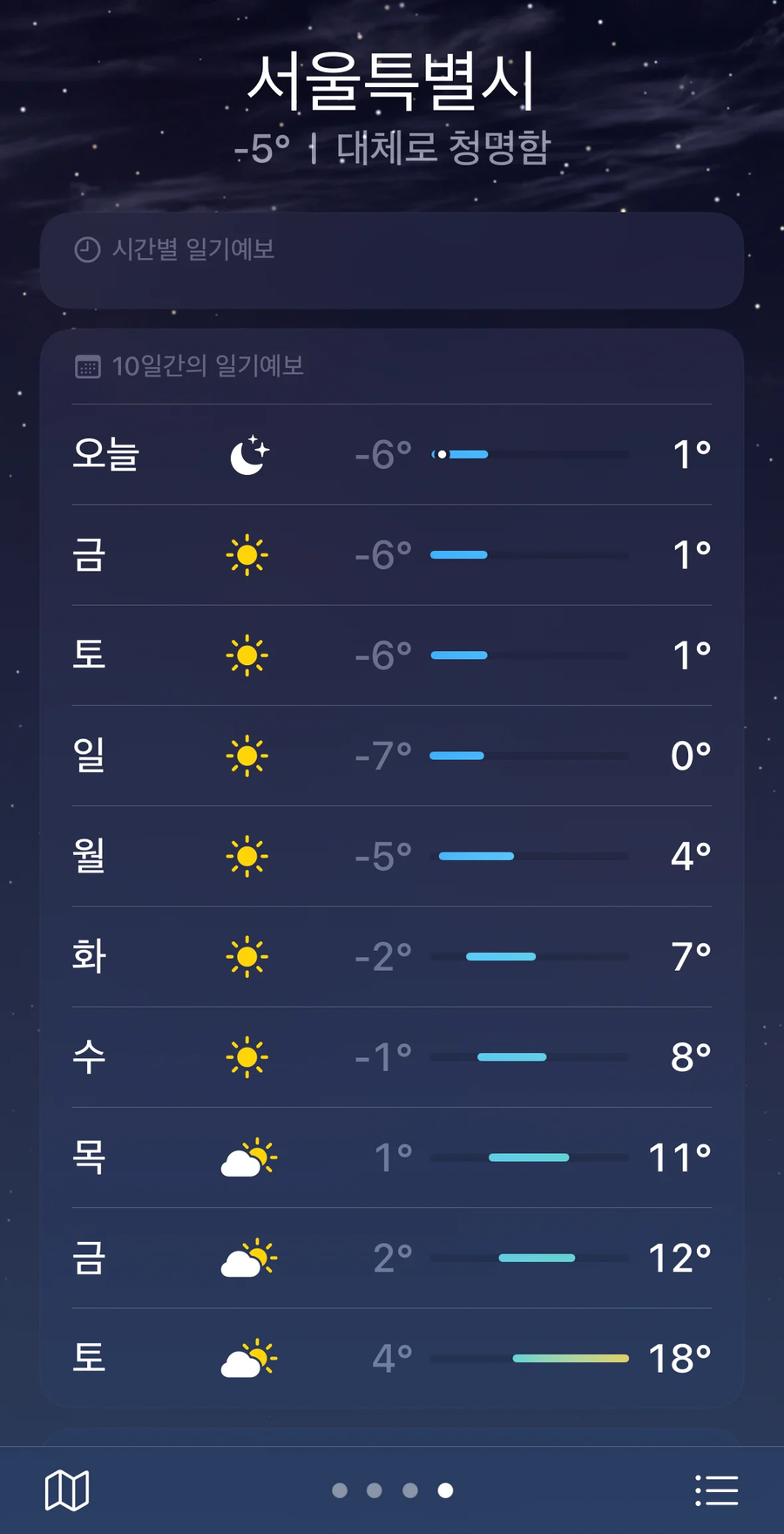The width and height of the screenshot is (784, 1534).
Task: Open Wednesday's (수) row showing 8°
Action: [392, 1056]
